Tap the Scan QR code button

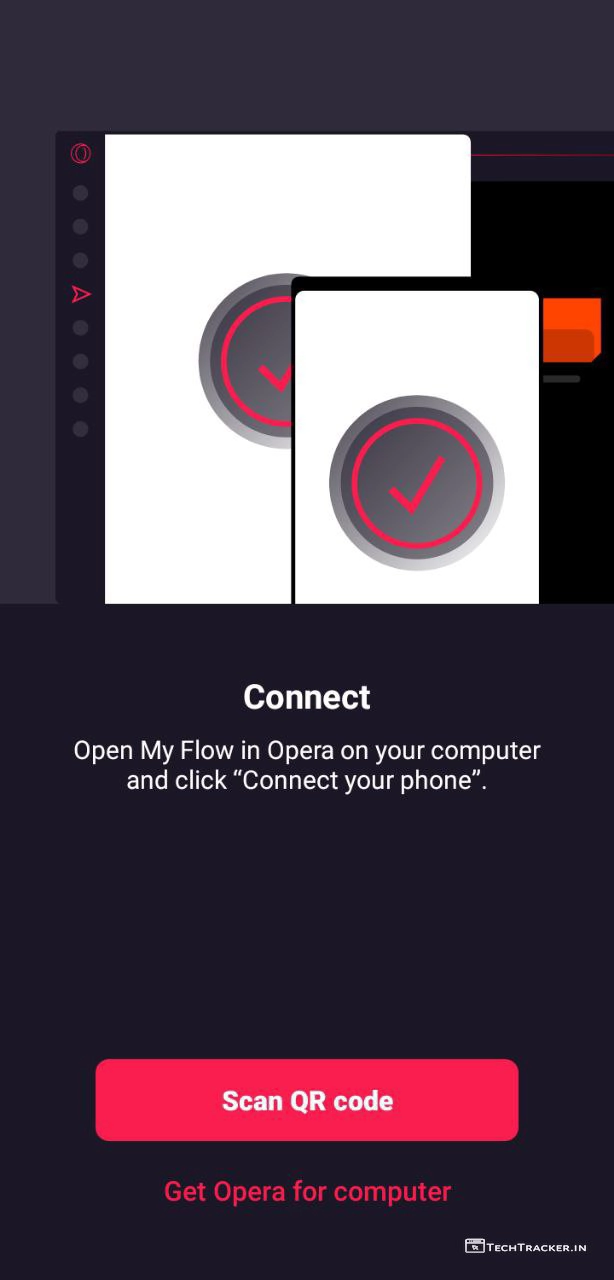coord(307,1100)
